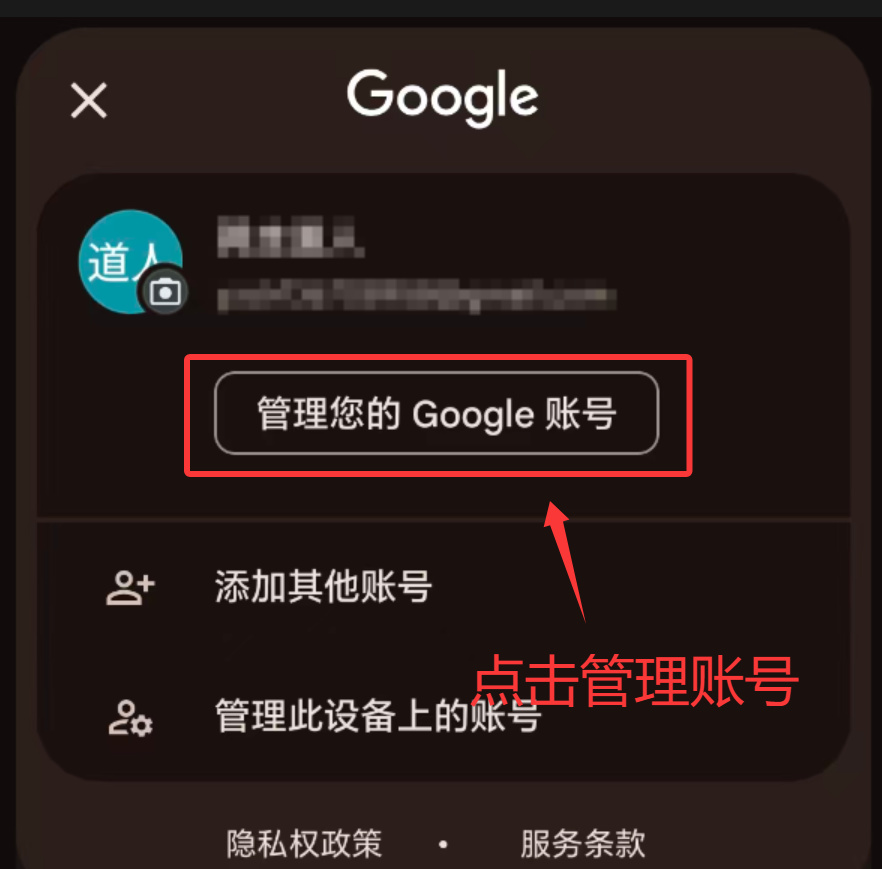Open the 隐私权政策 link
This screenshot has height=869, width=882.
(305, 843)
